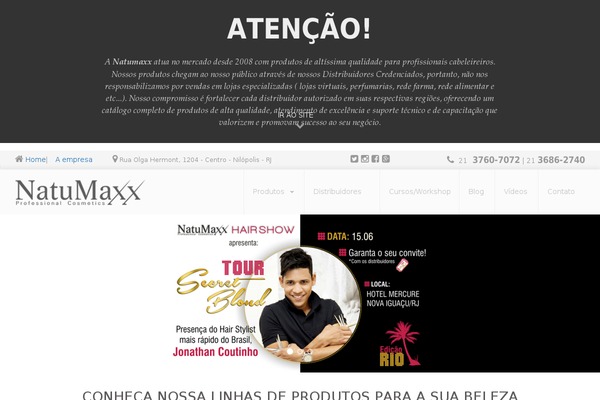Go to Contato page

click(561, 191)
